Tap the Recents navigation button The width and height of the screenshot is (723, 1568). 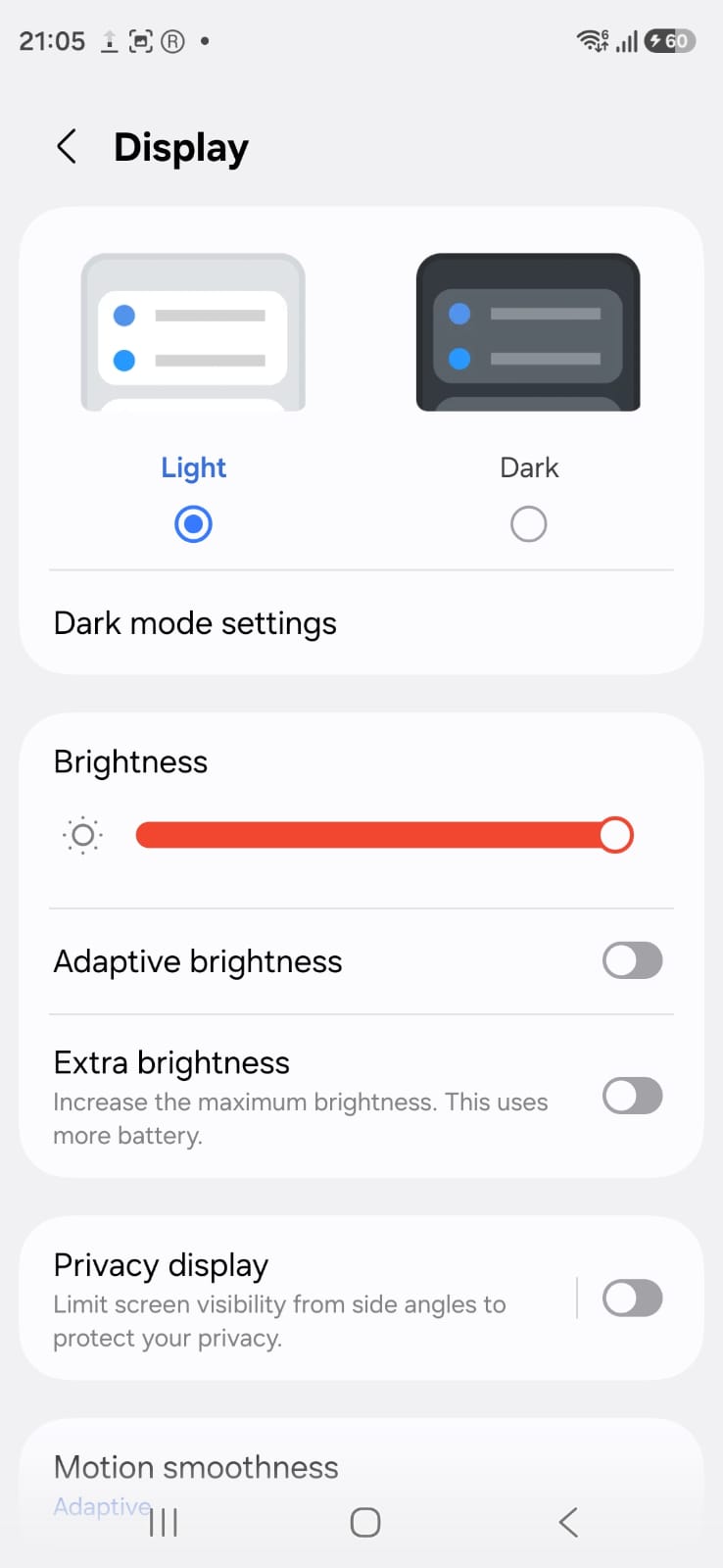[162, 1522]
